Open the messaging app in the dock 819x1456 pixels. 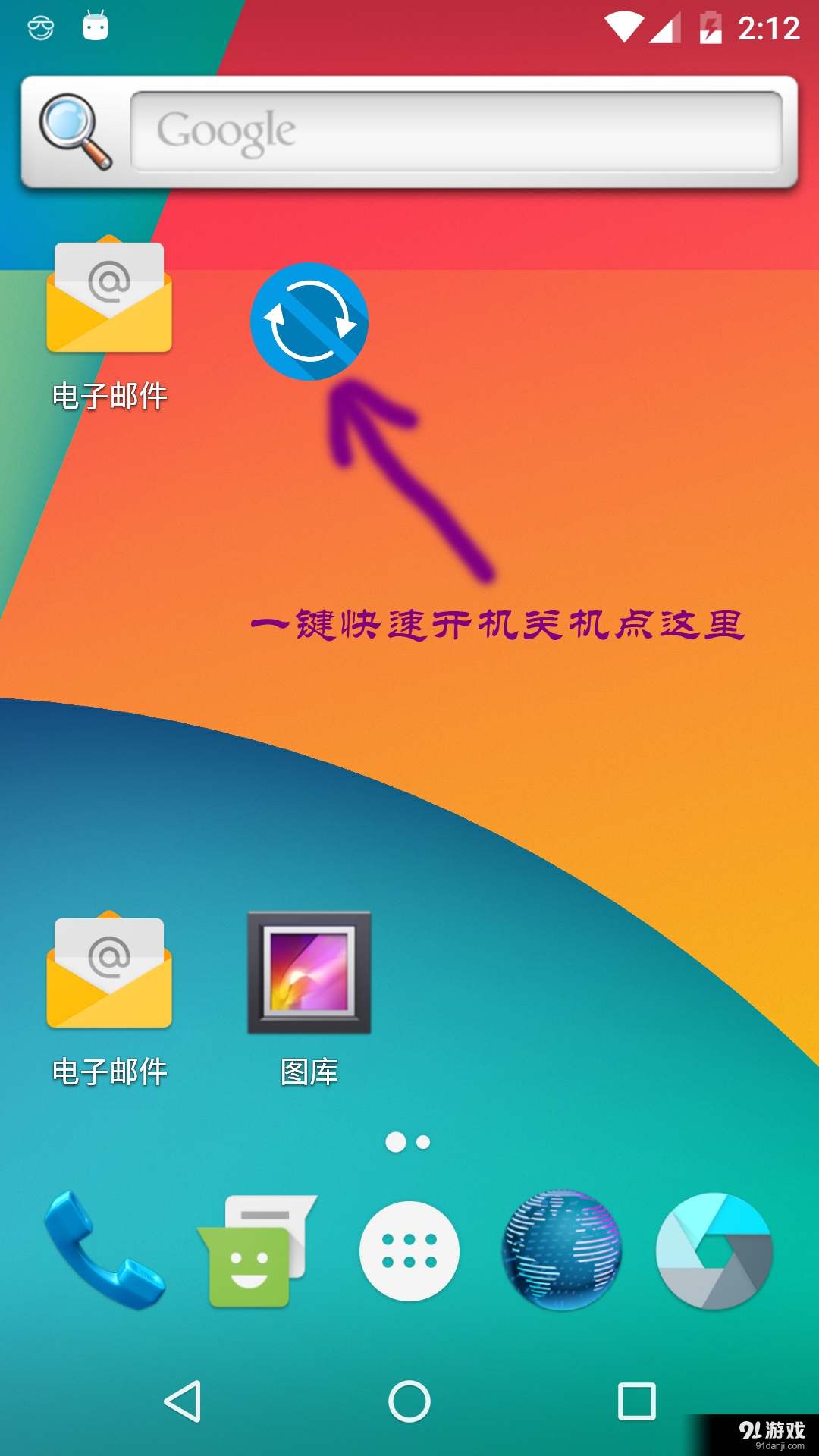[x=256, y=1251]
